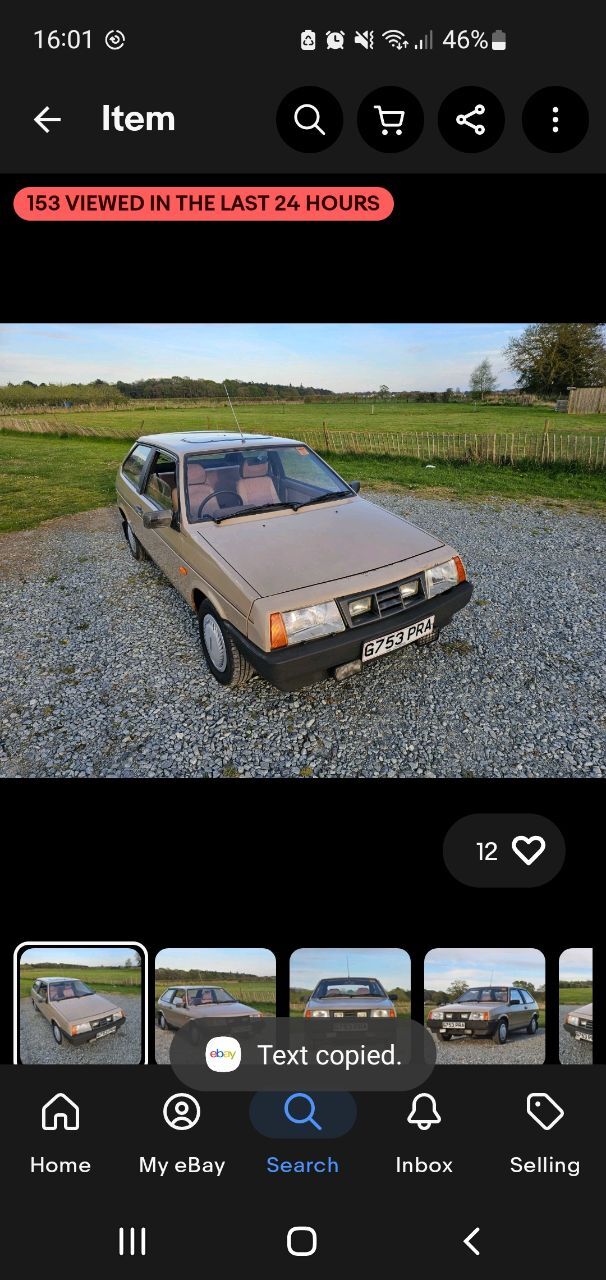Add item to watchlist with heart button
The width and height of the screenshot is (606, 1280).
504,850
